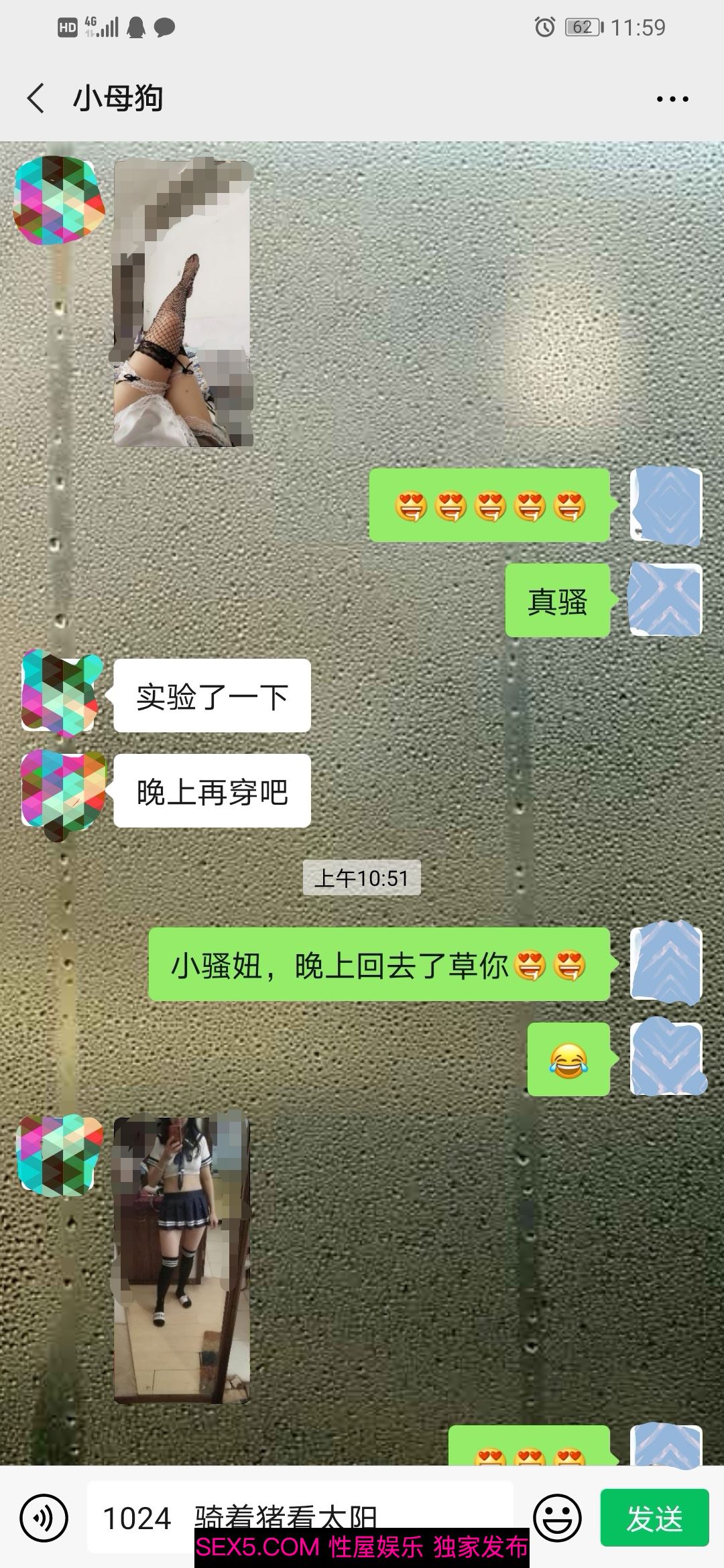Open the contact's avatar beside 实验了一下
This screenshot has height=1568, width=724.
click(x=60, y=692)
